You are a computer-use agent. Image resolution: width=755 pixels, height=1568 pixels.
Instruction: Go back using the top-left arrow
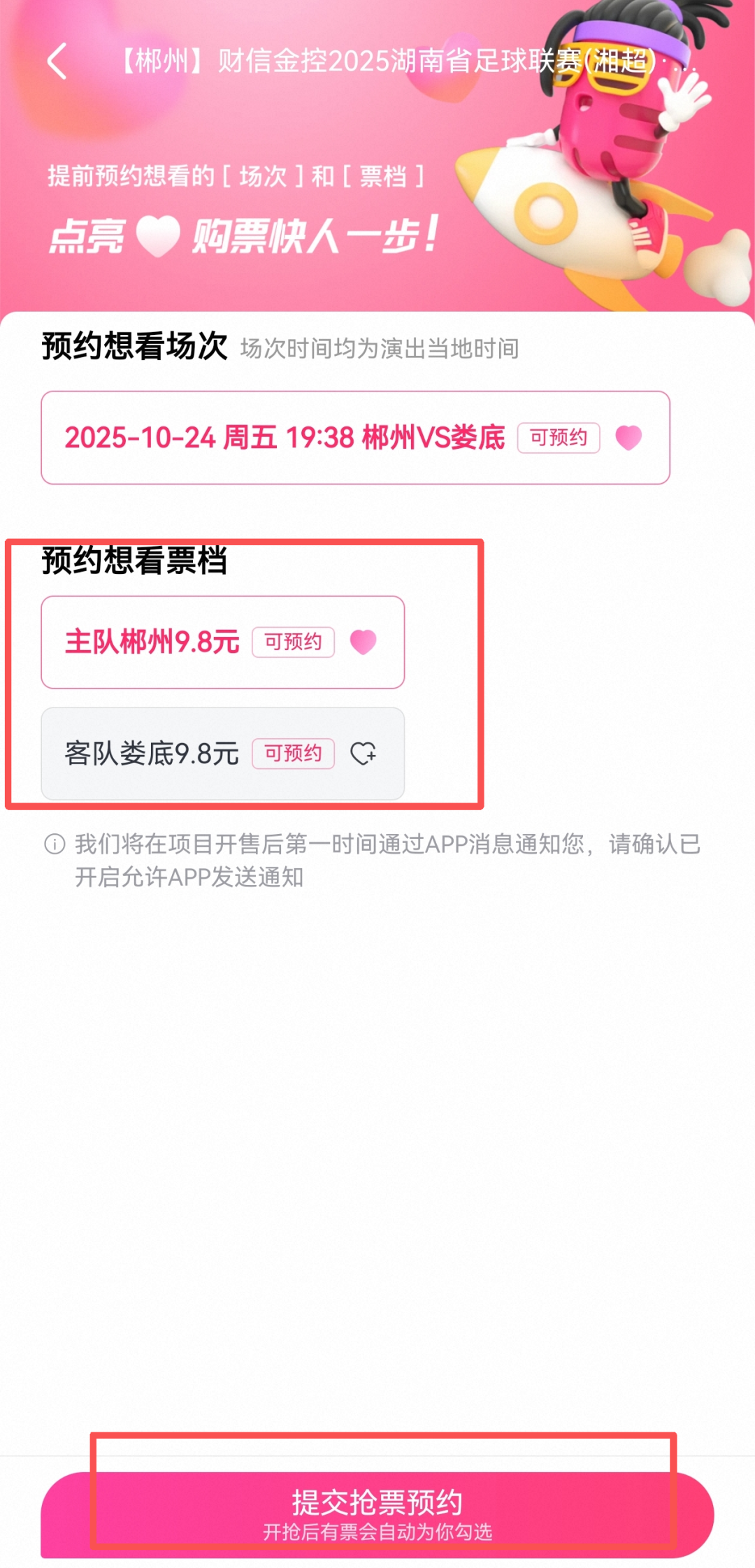[57, 62]
